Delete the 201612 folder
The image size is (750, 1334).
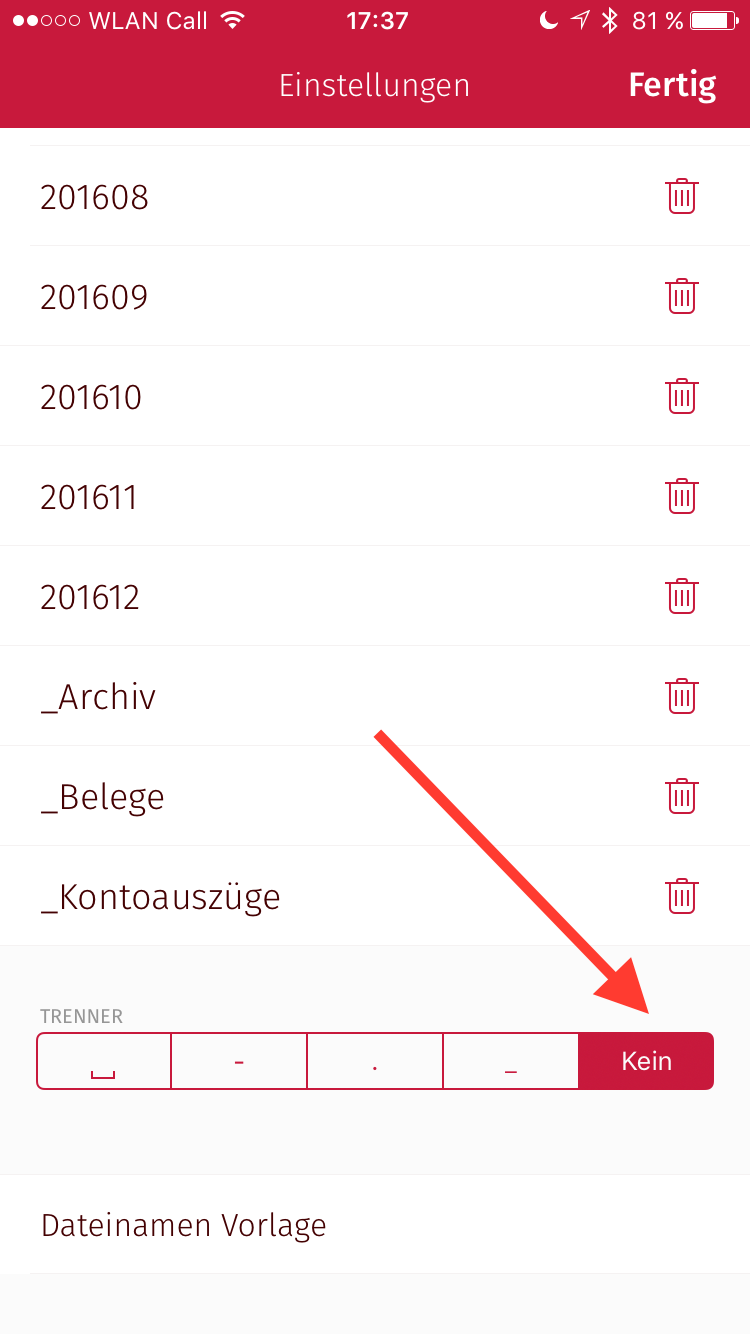point(682,596)
